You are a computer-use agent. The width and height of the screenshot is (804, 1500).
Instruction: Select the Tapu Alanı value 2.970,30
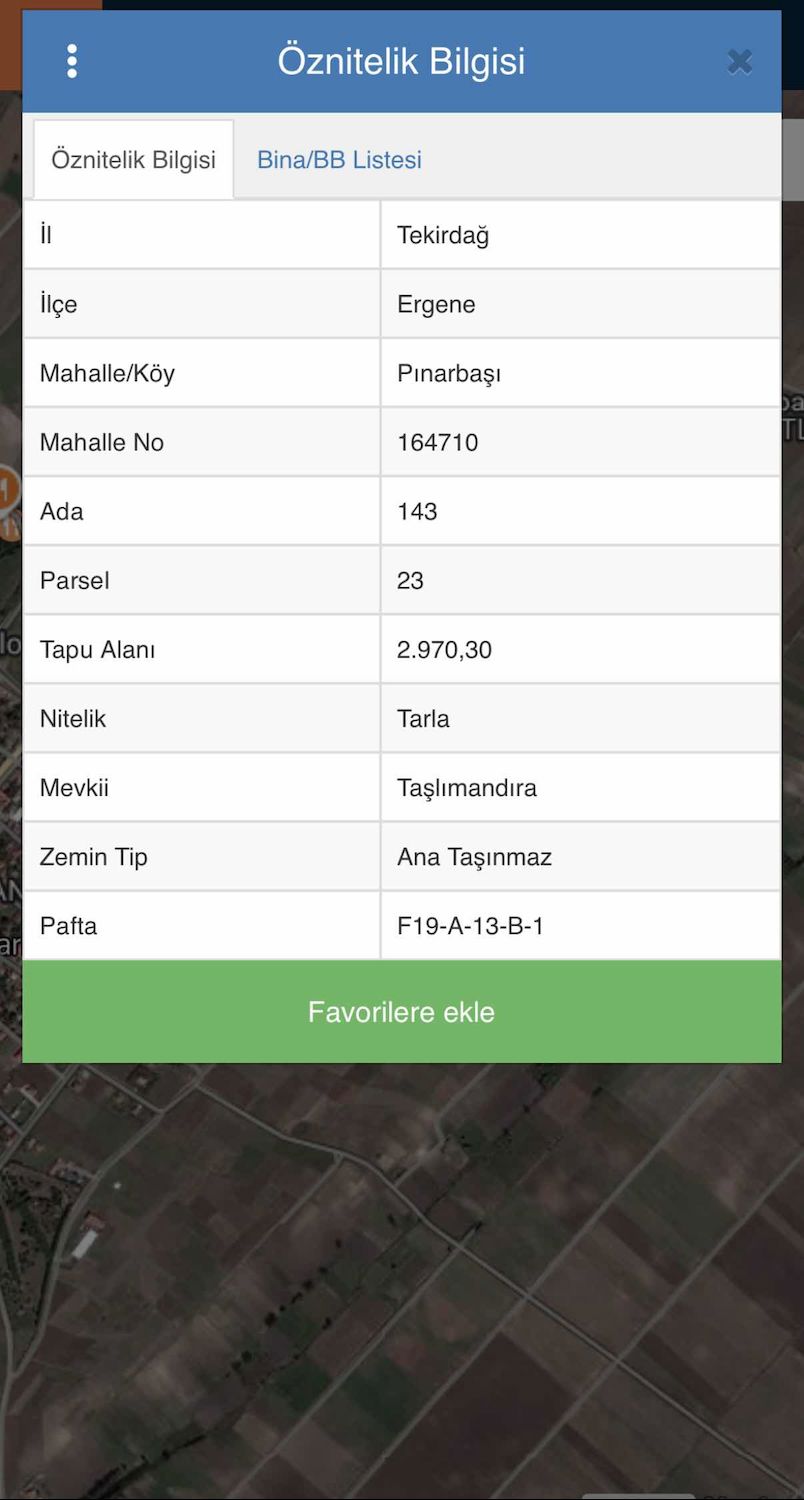pos(456,649)
